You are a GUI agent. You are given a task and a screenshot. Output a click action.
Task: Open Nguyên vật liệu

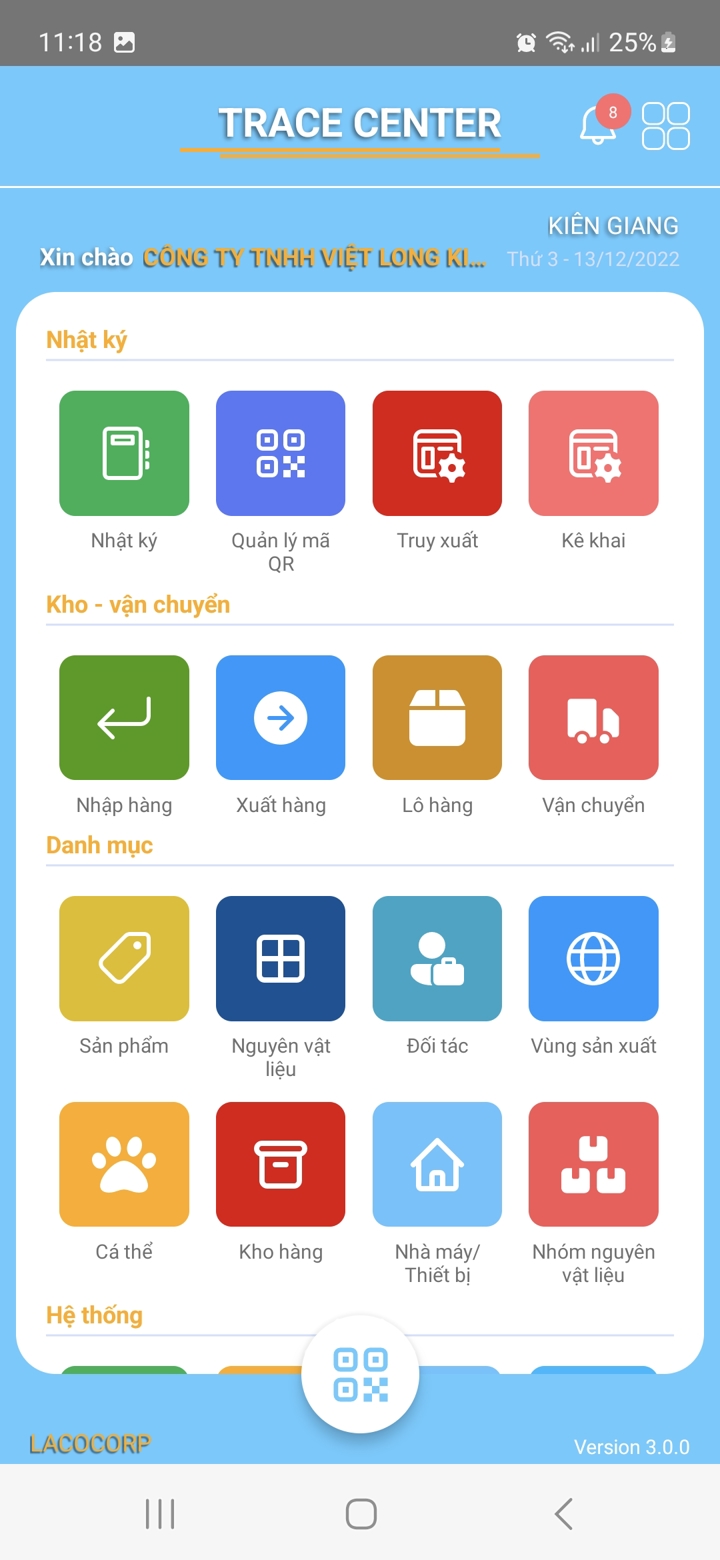point(281,958)
